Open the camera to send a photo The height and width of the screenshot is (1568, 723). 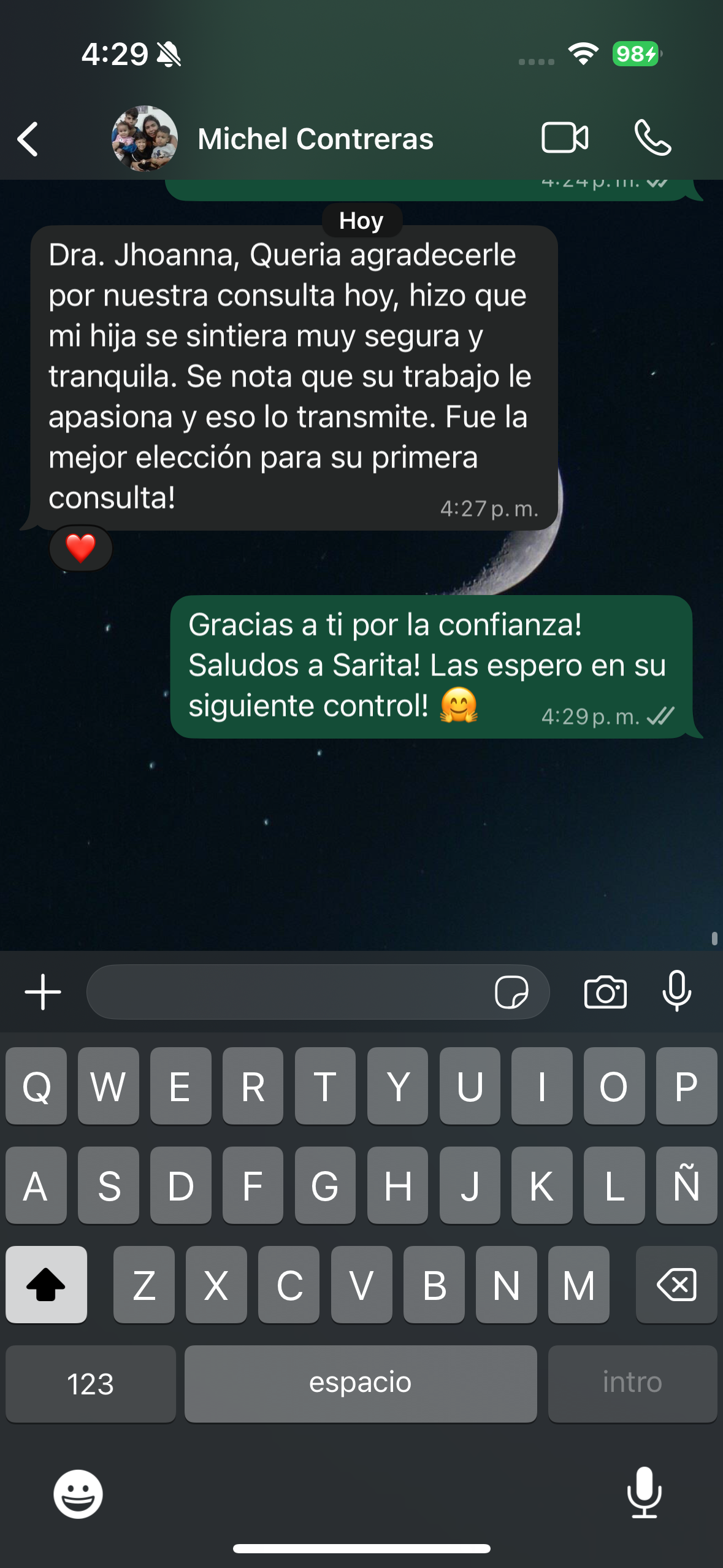coord(605,992)
